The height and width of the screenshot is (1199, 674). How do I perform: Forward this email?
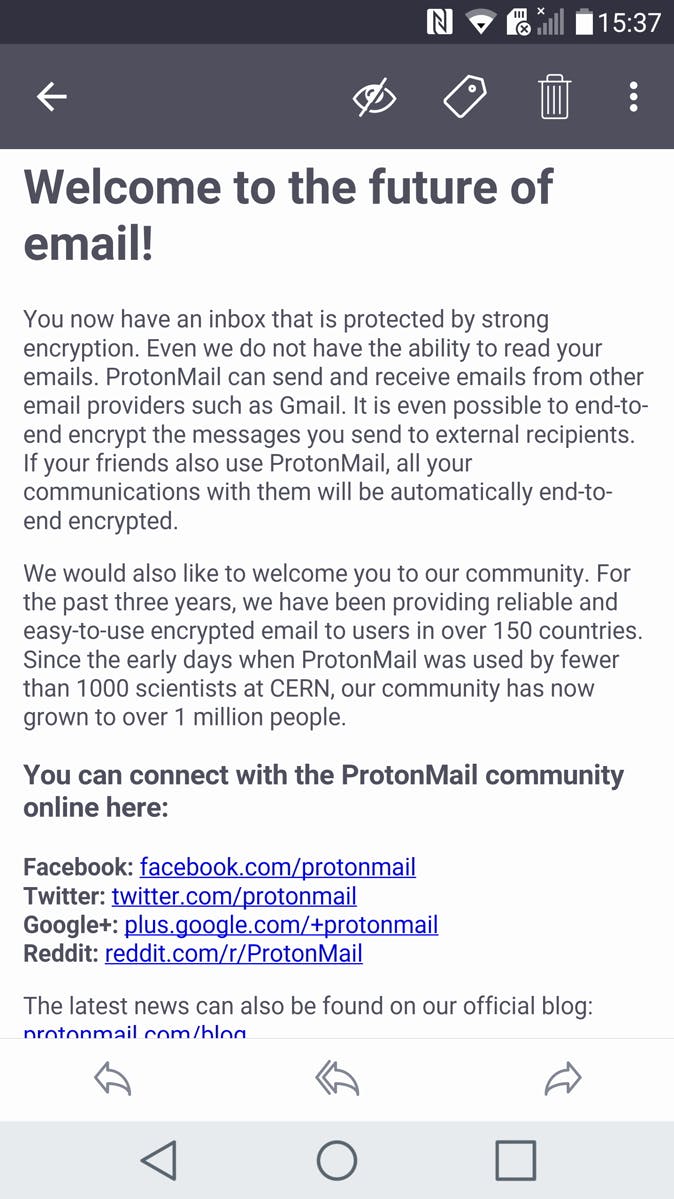(563, 1079)
